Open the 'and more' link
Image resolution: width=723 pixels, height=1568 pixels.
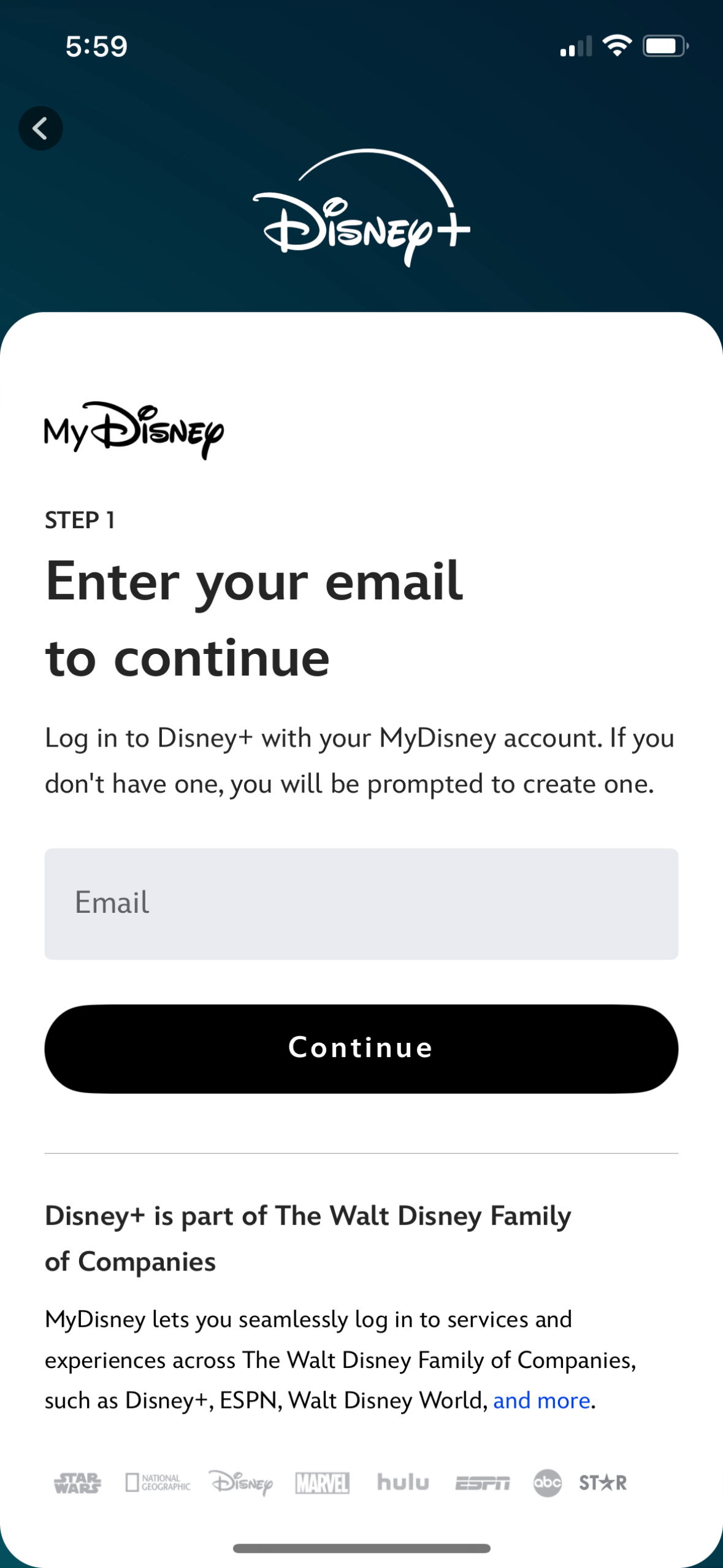[542, 1401]
